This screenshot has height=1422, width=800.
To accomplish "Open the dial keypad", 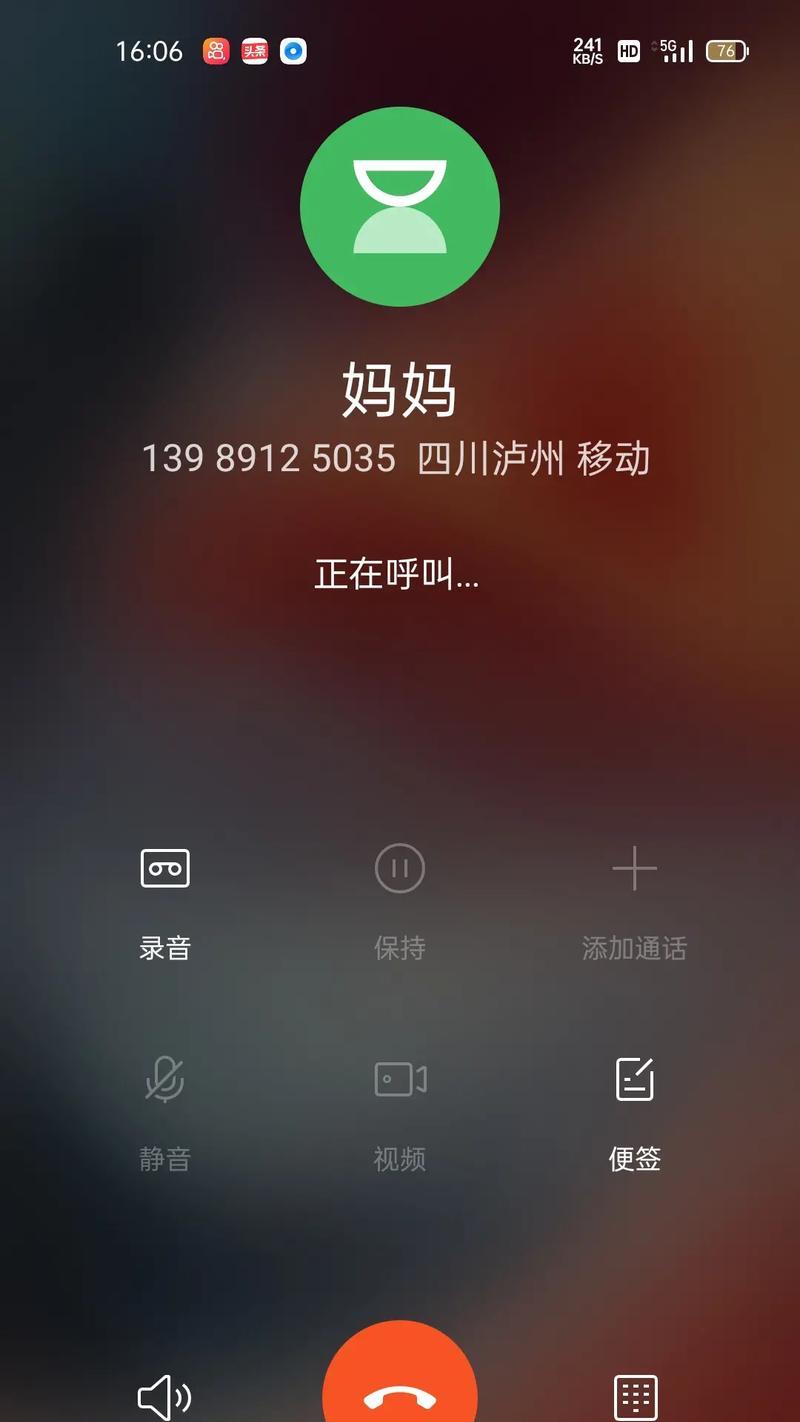I will click(635, 1397).
